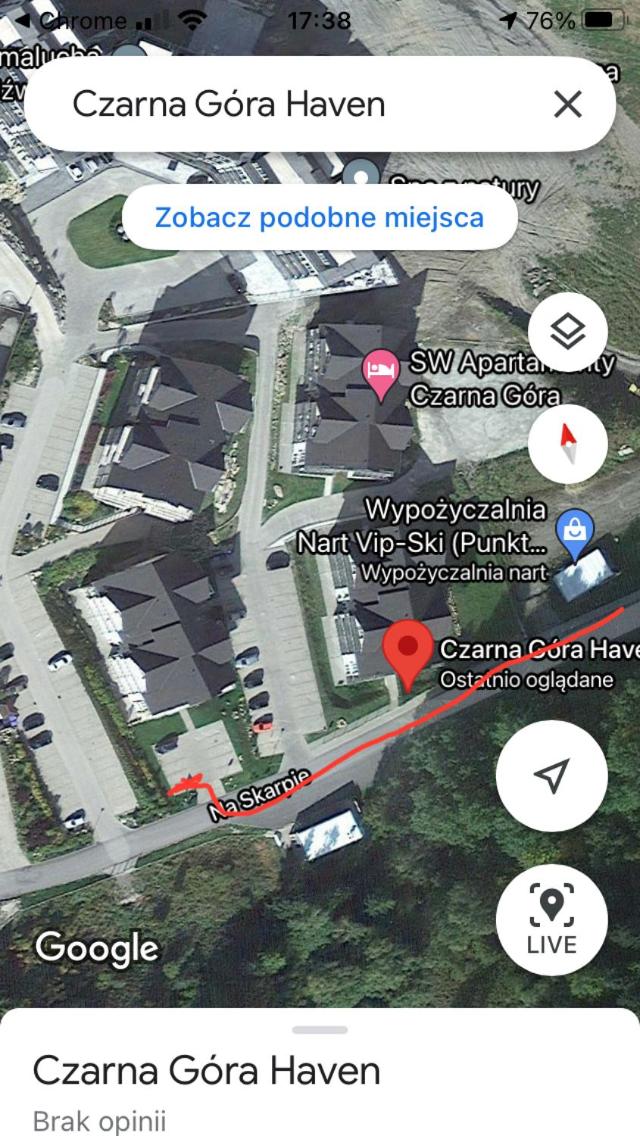The height and width of the screenshot is (1136, 640).
Task: Open the map layers selector
Action: 568,333
